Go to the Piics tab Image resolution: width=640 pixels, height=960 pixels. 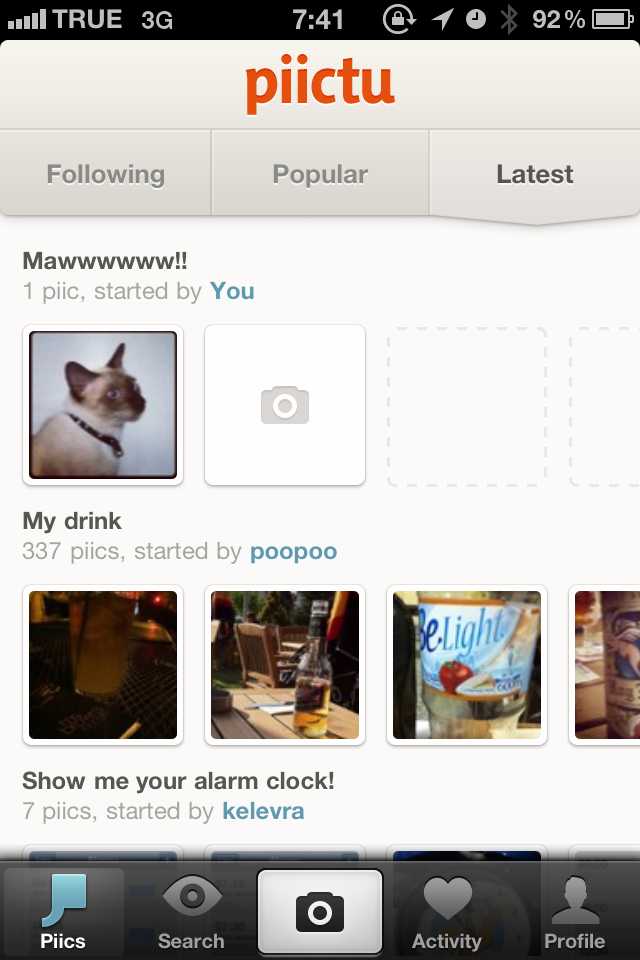click(63, 912)
